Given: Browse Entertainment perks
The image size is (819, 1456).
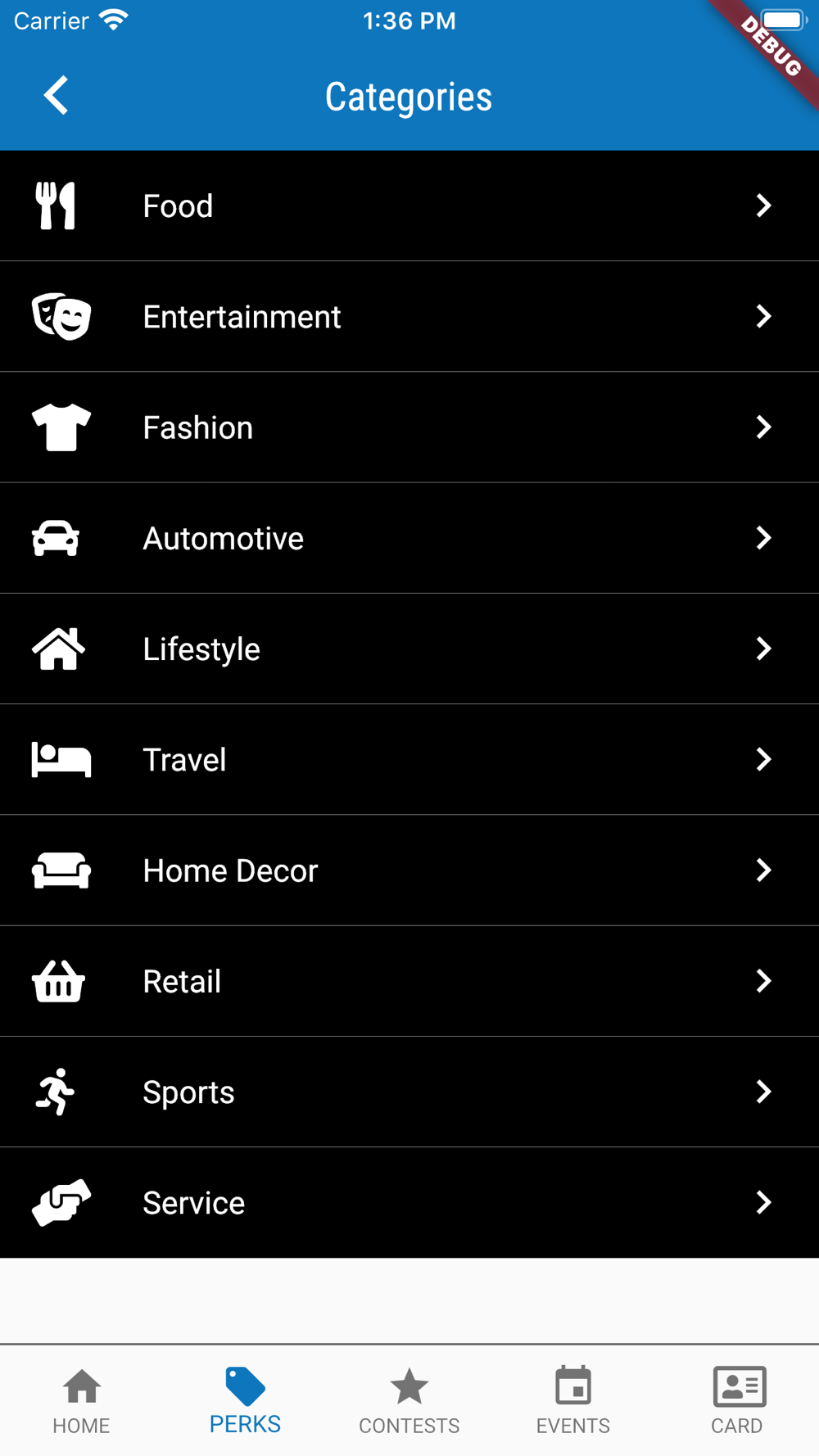Looking at the screenshot, I should [x=409, y=316].
